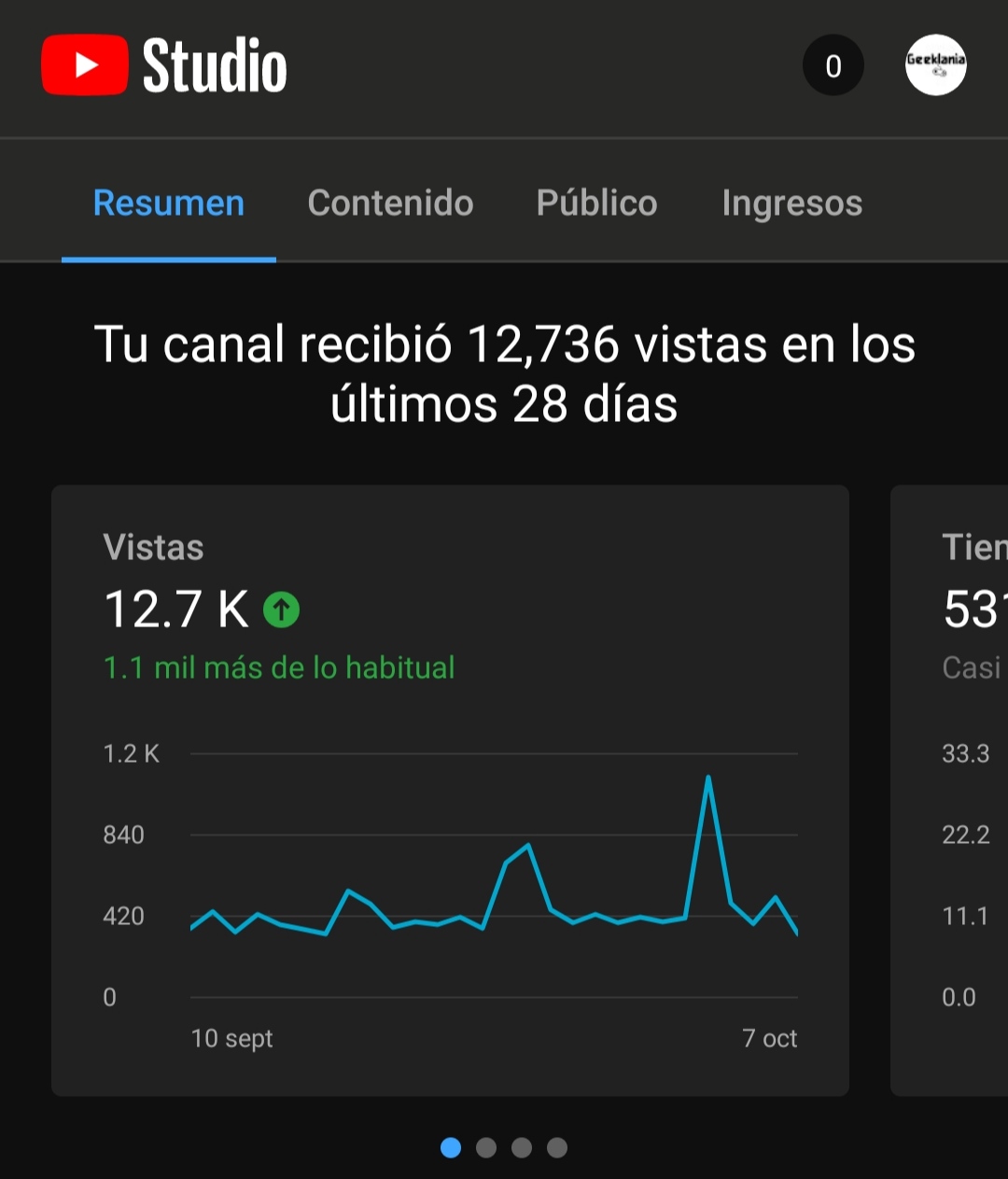Open the Vistas 12.7 K card
Viewport: 1008px width, 1179px height.
(x=450, y=790)
